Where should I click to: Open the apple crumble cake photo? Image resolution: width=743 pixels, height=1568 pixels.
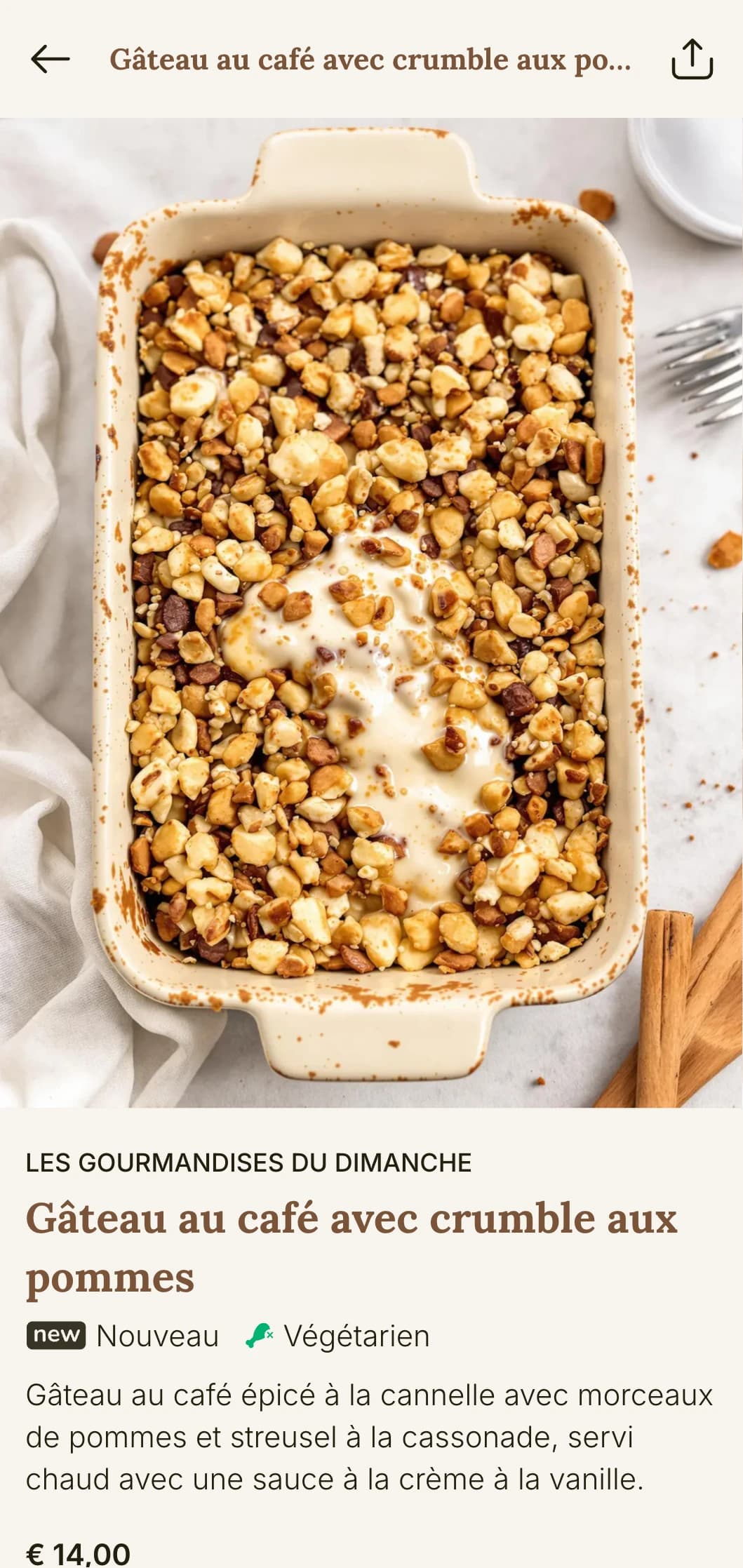click(x=371, y=612)
